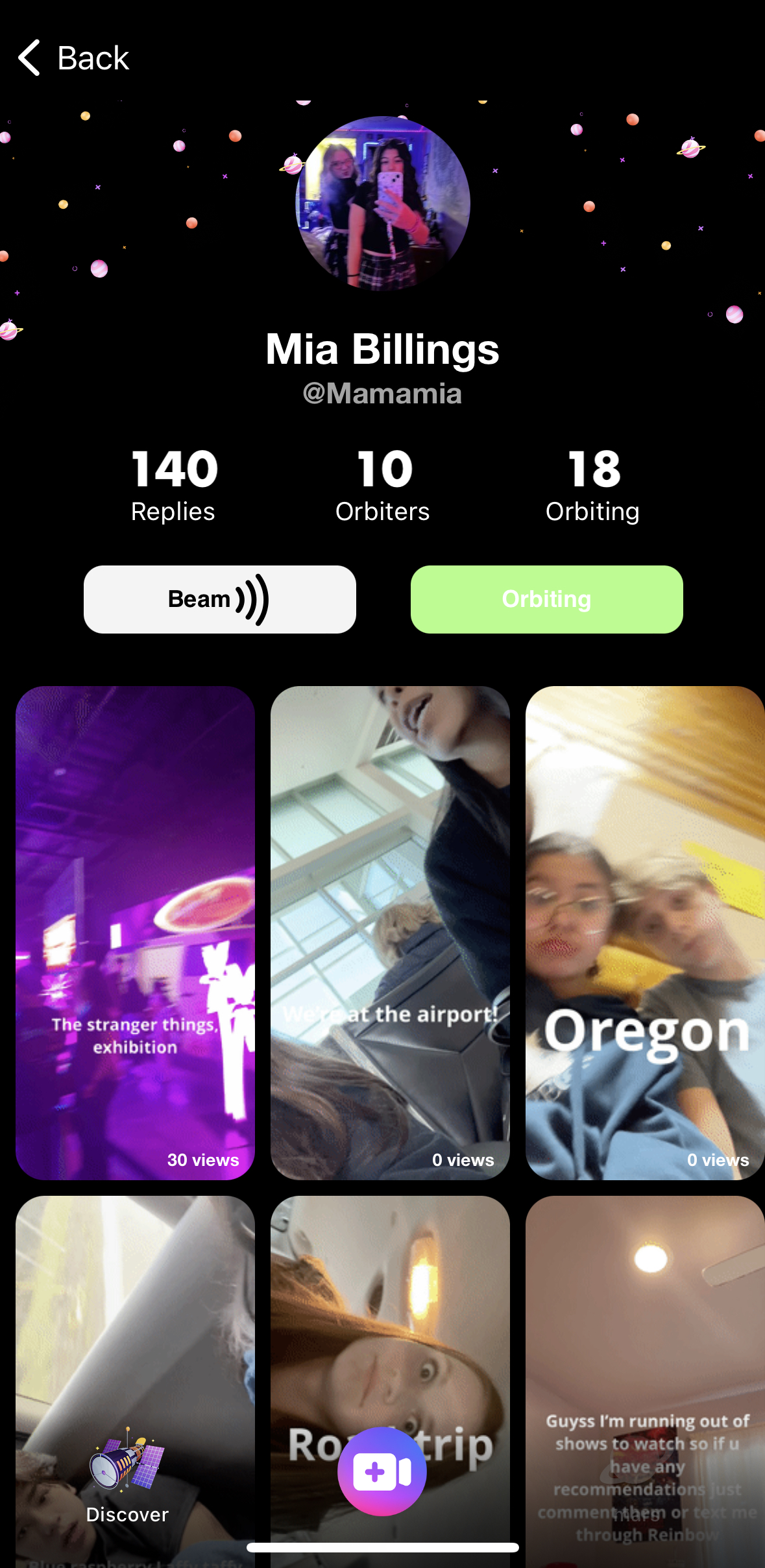Viewport: 765px width, 1568px height.
Task: Open the stranger things exhibition video
Action: point(135,932)
